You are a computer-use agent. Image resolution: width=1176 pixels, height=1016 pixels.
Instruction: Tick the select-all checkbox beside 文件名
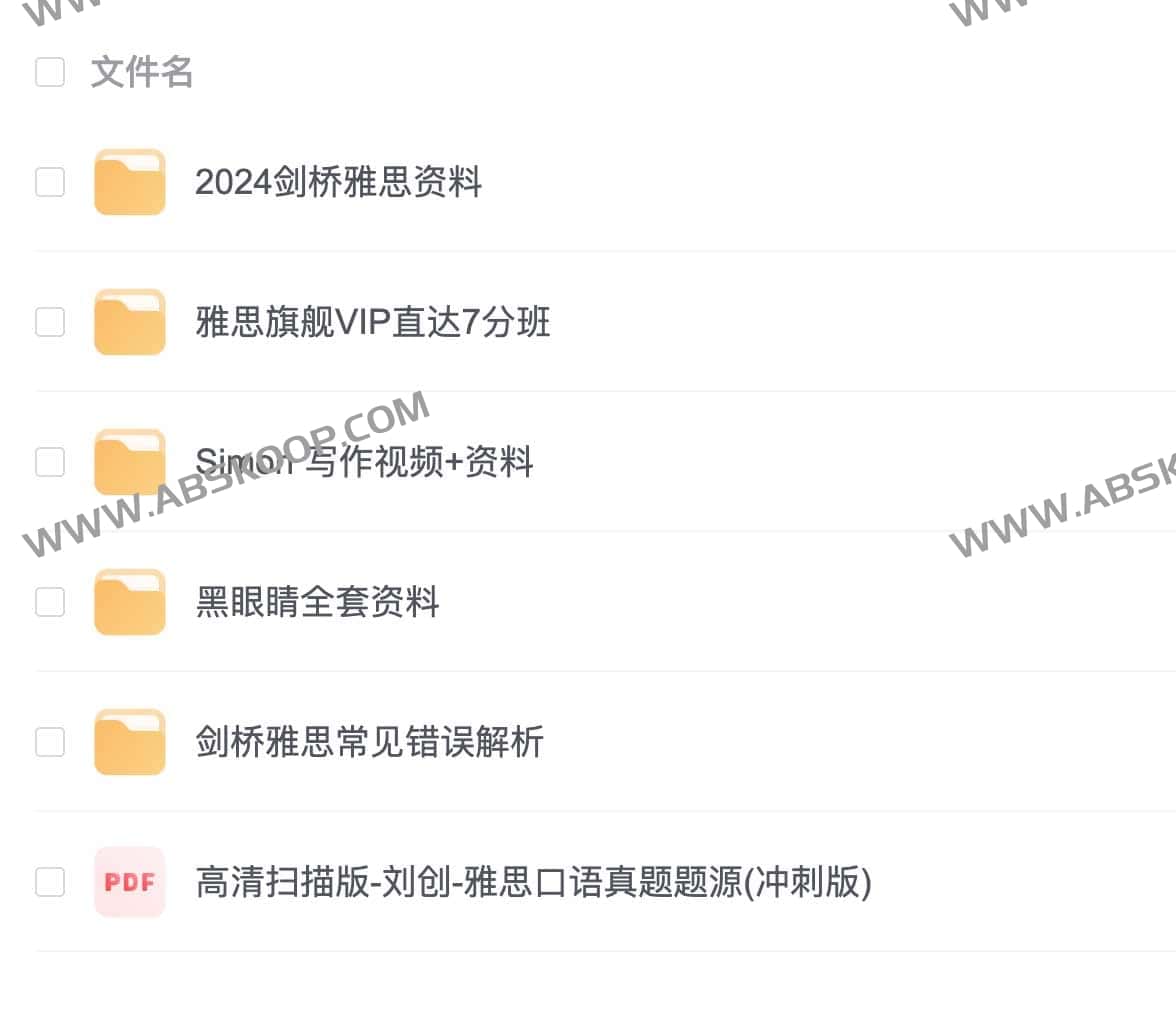pyautogui.click(x=50, y=72)
